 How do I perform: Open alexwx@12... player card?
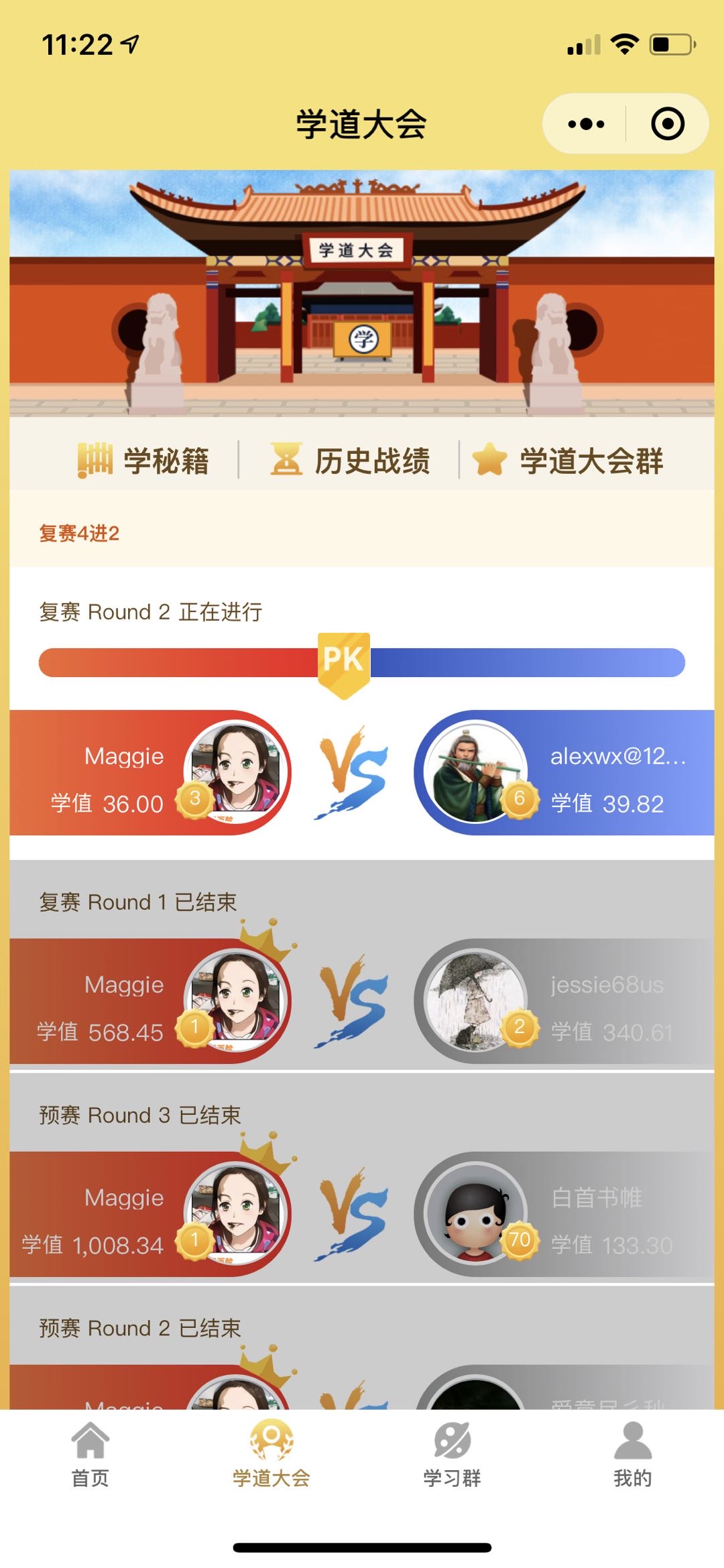pos(563,773)
